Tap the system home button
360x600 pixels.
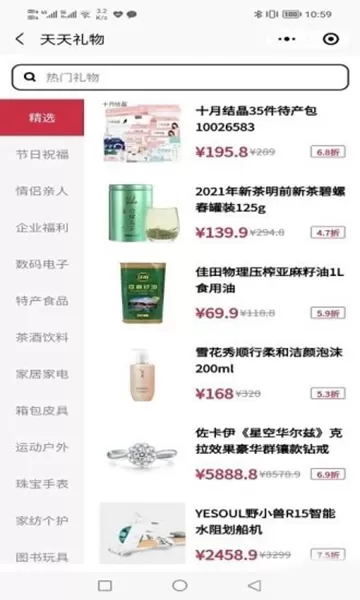click(180, 585)
